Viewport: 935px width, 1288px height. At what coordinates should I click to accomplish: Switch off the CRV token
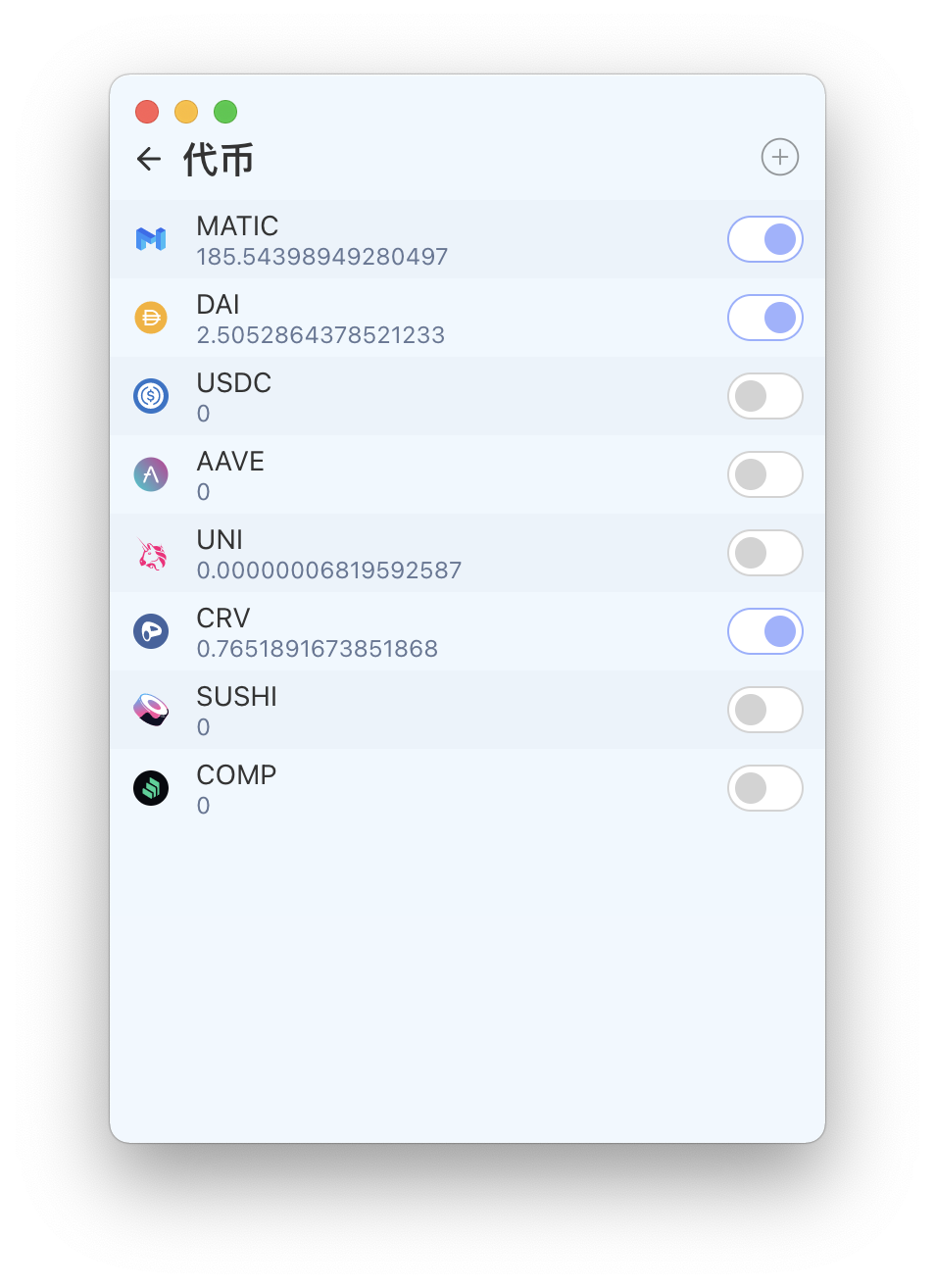(x=764, y=631)
